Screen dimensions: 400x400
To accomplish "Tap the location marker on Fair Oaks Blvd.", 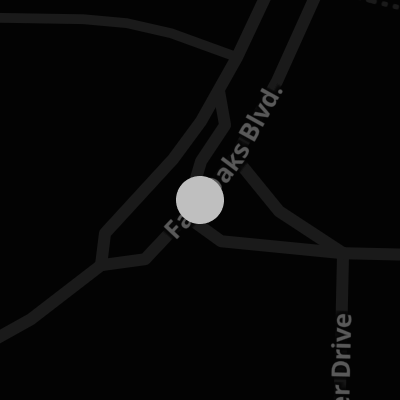I will click(x=200, y=200).
